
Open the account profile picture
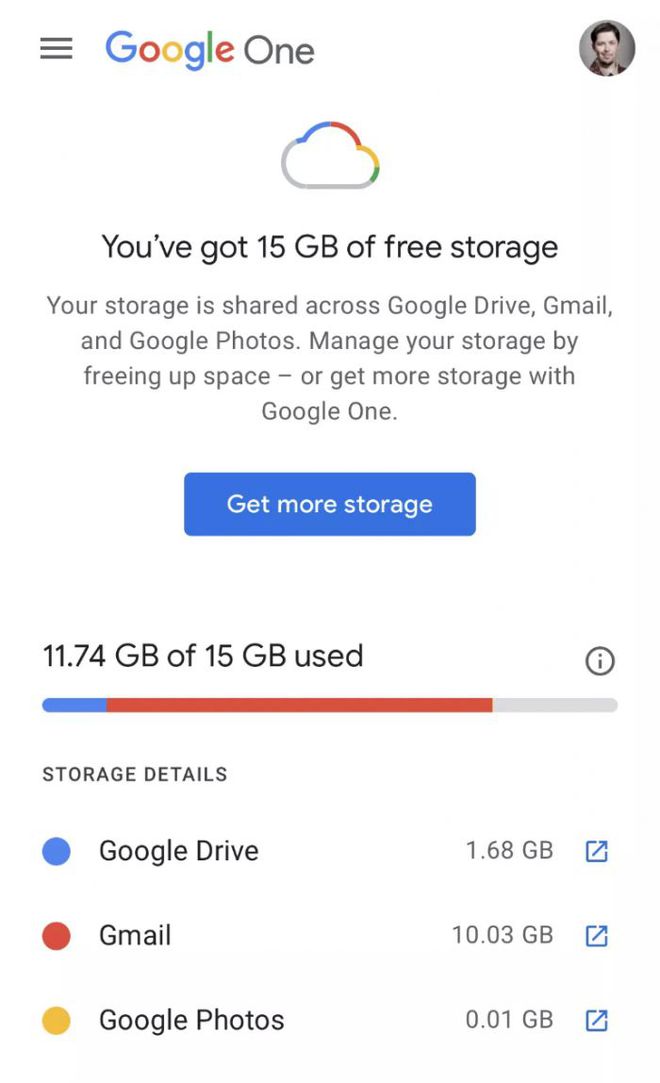coord(607,48)
